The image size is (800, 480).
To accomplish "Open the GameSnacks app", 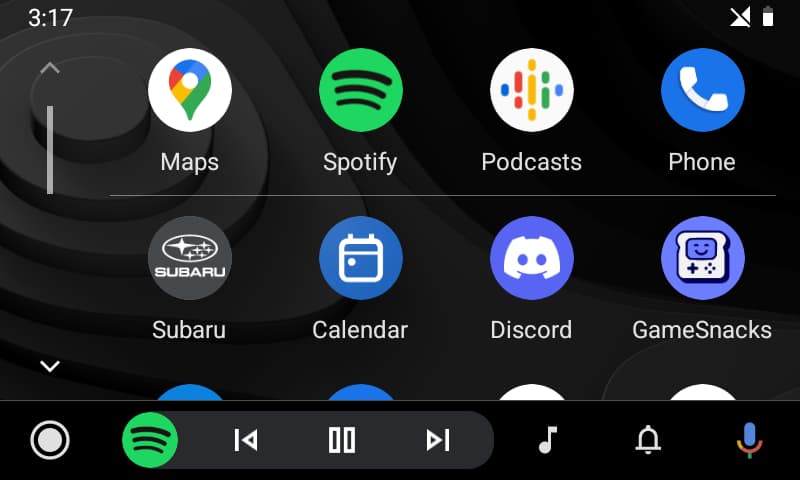I will pos(702,258).
